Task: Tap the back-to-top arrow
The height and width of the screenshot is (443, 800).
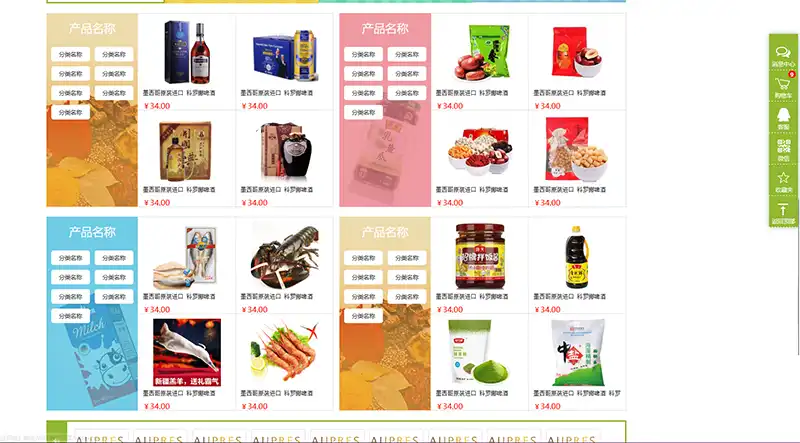Action: tap(783, 213)
